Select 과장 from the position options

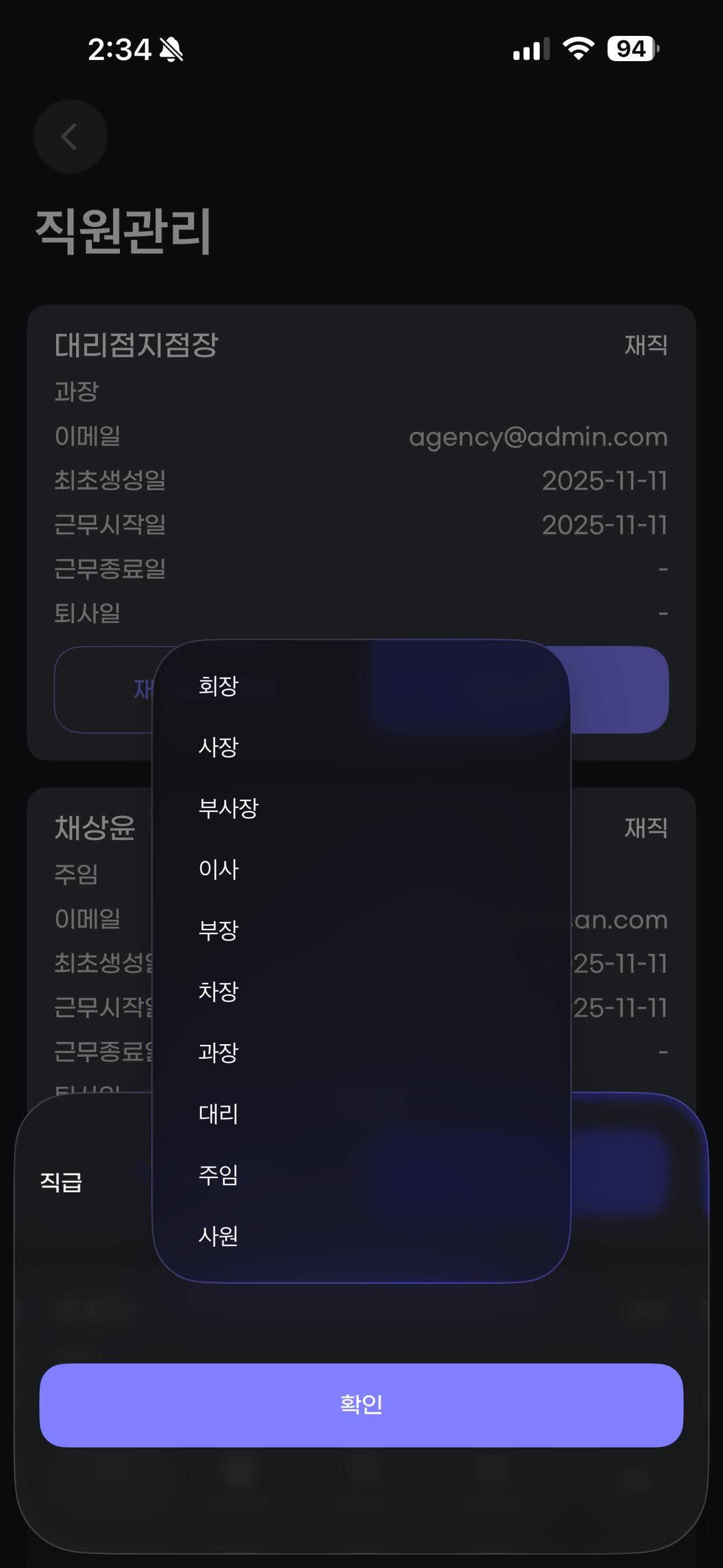click(x=219, y=1053)
